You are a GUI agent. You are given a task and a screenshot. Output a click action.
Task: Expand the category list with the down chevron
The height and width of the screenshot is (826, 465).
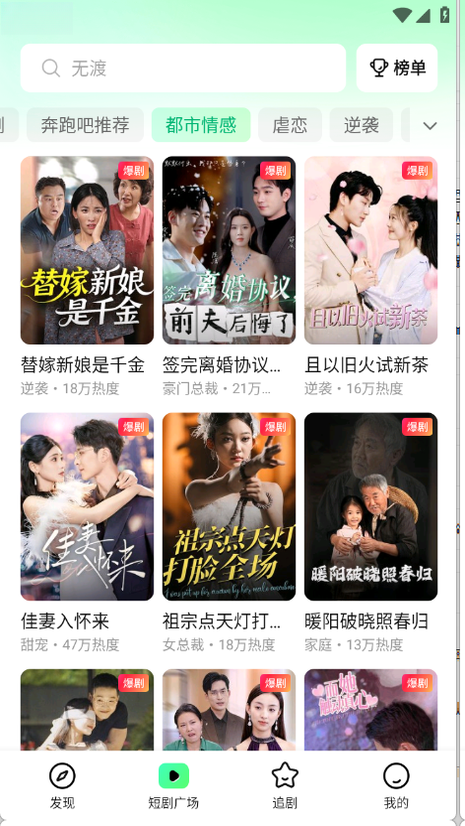click(x=430, y=126)
